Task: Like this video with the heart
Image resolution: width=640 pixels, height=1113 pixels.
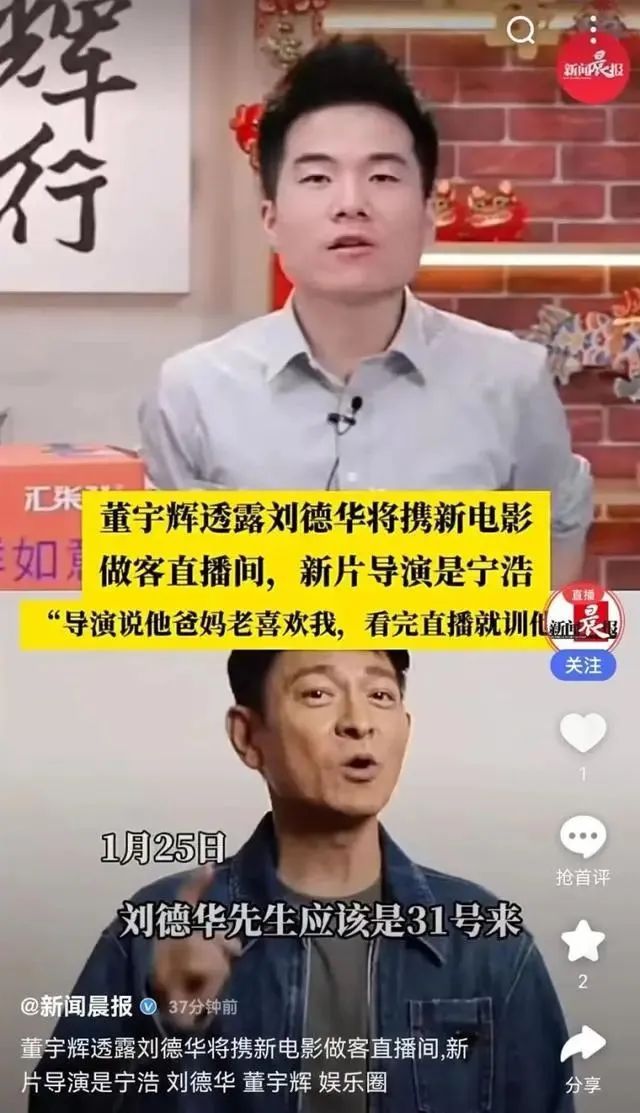Action: pyautogui.click(x=583, y=733)
